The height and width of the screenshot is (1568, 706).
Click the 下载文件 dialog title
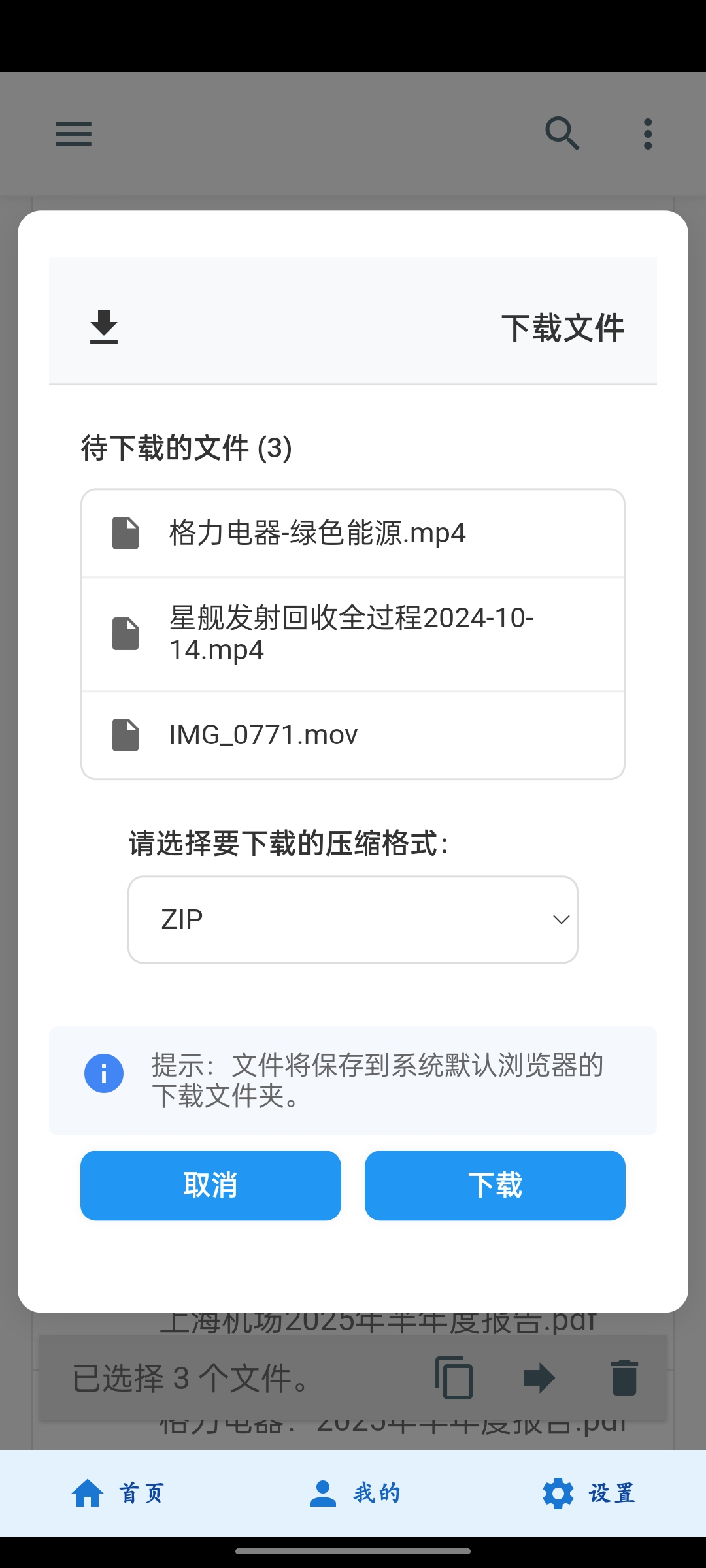point(566,328)
